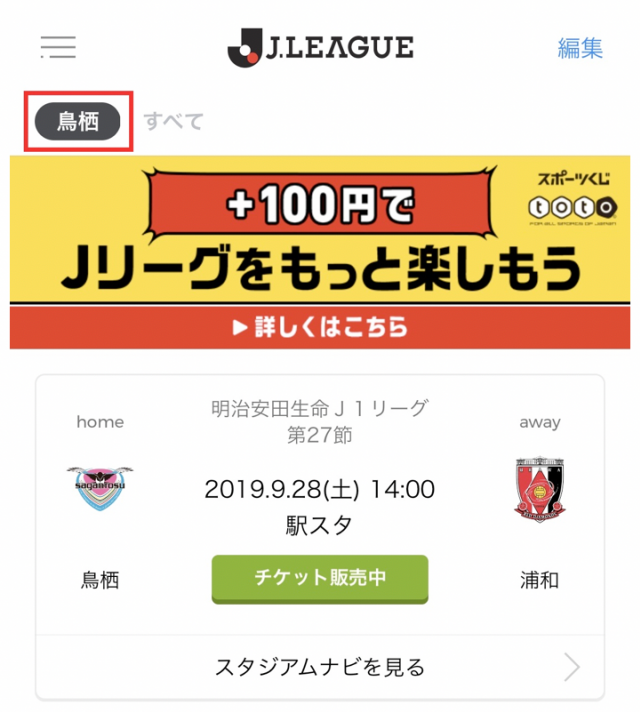The image size is (640, 712).
Task: Tap the 編集 edit button
Action: 580,47
